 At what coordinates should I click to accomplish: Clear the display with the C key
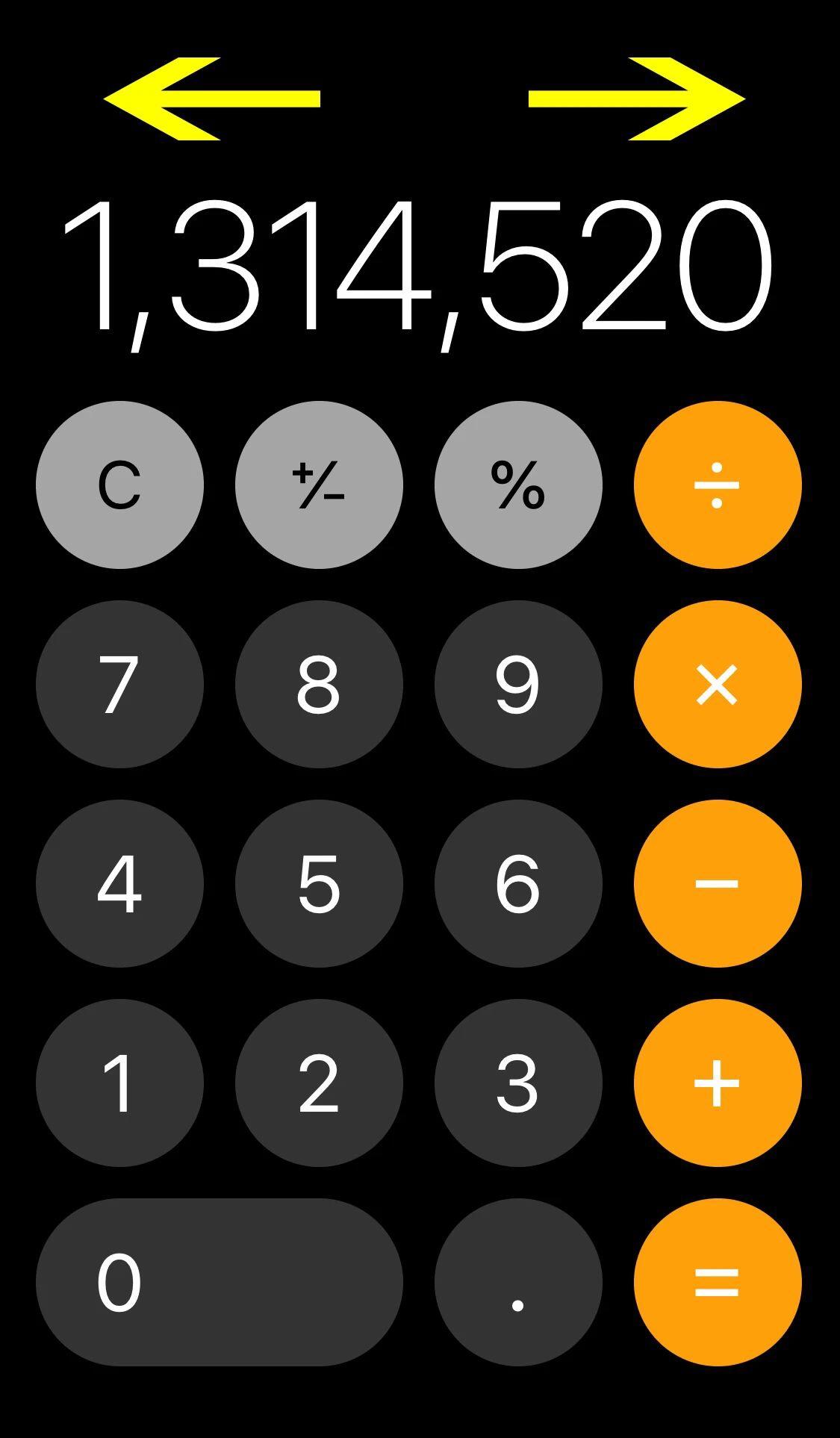pos(119,485)
